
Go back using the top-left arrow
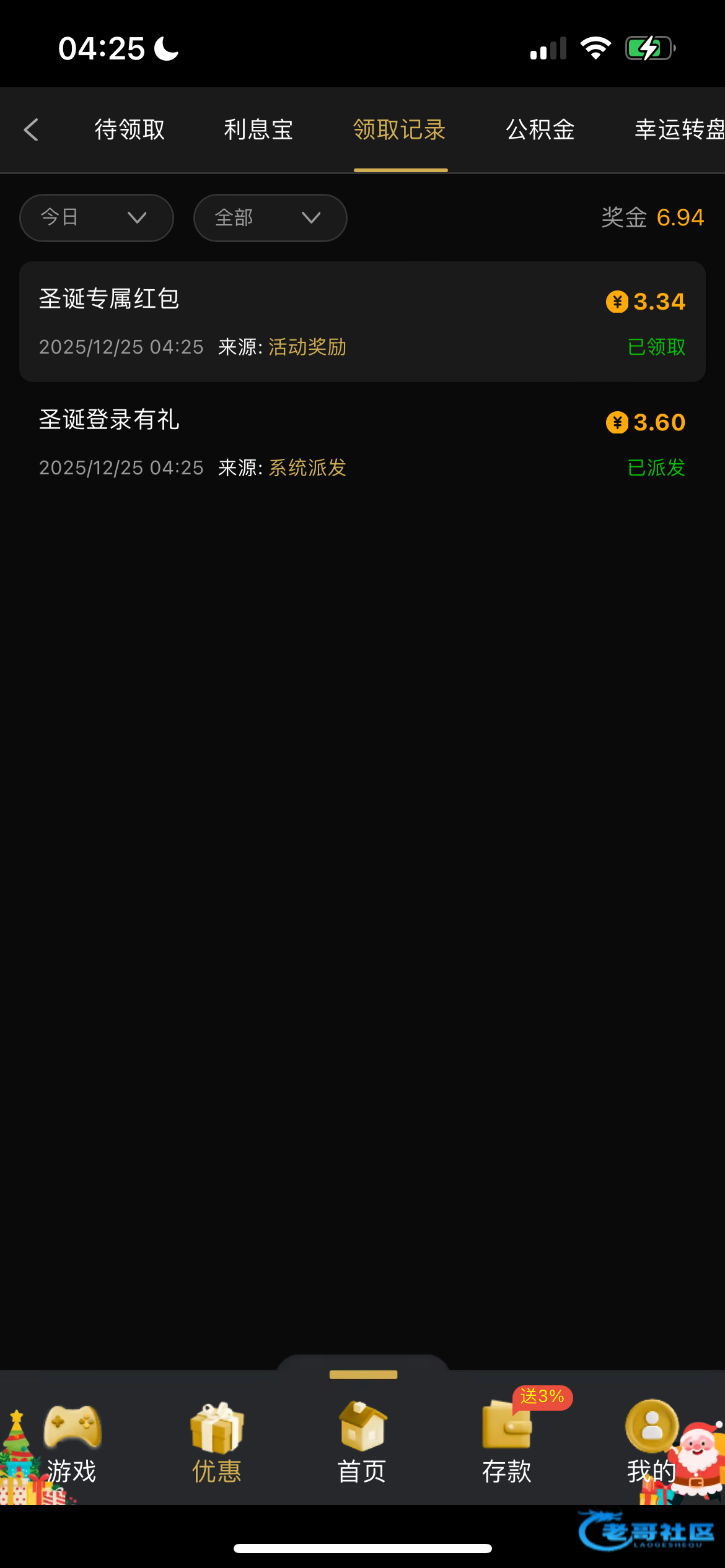pos(32,130)
